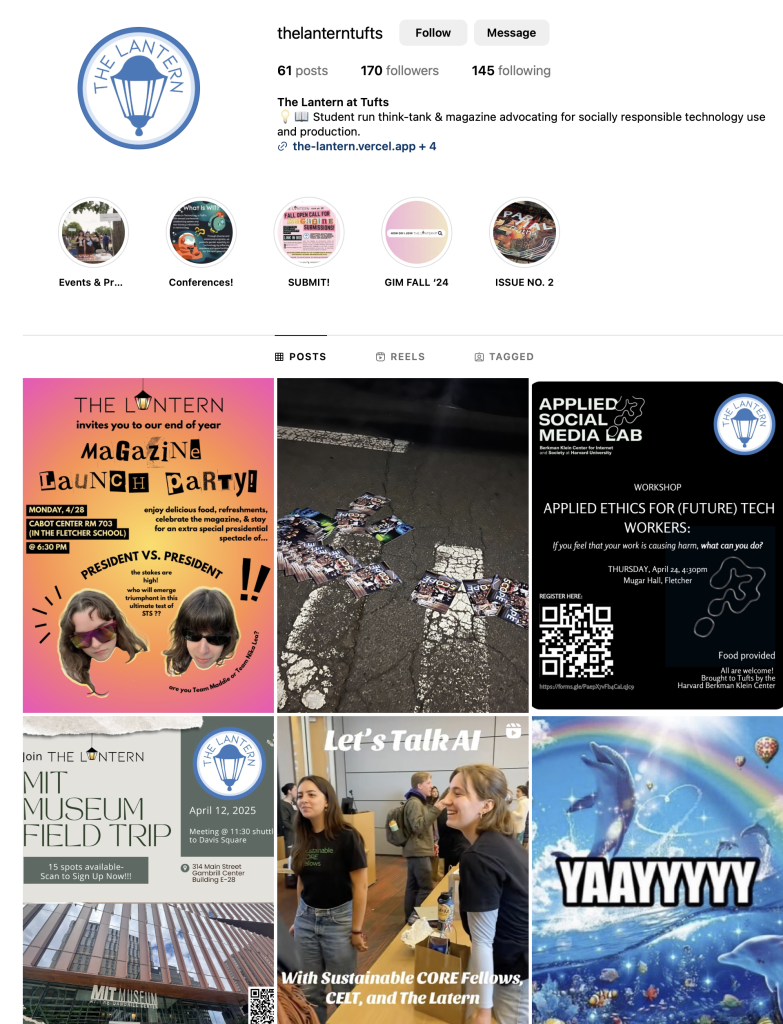Open the YAAYYYYY dolphin post
The height and width of the screenshot is (1024, 783).
pos(656,870)
